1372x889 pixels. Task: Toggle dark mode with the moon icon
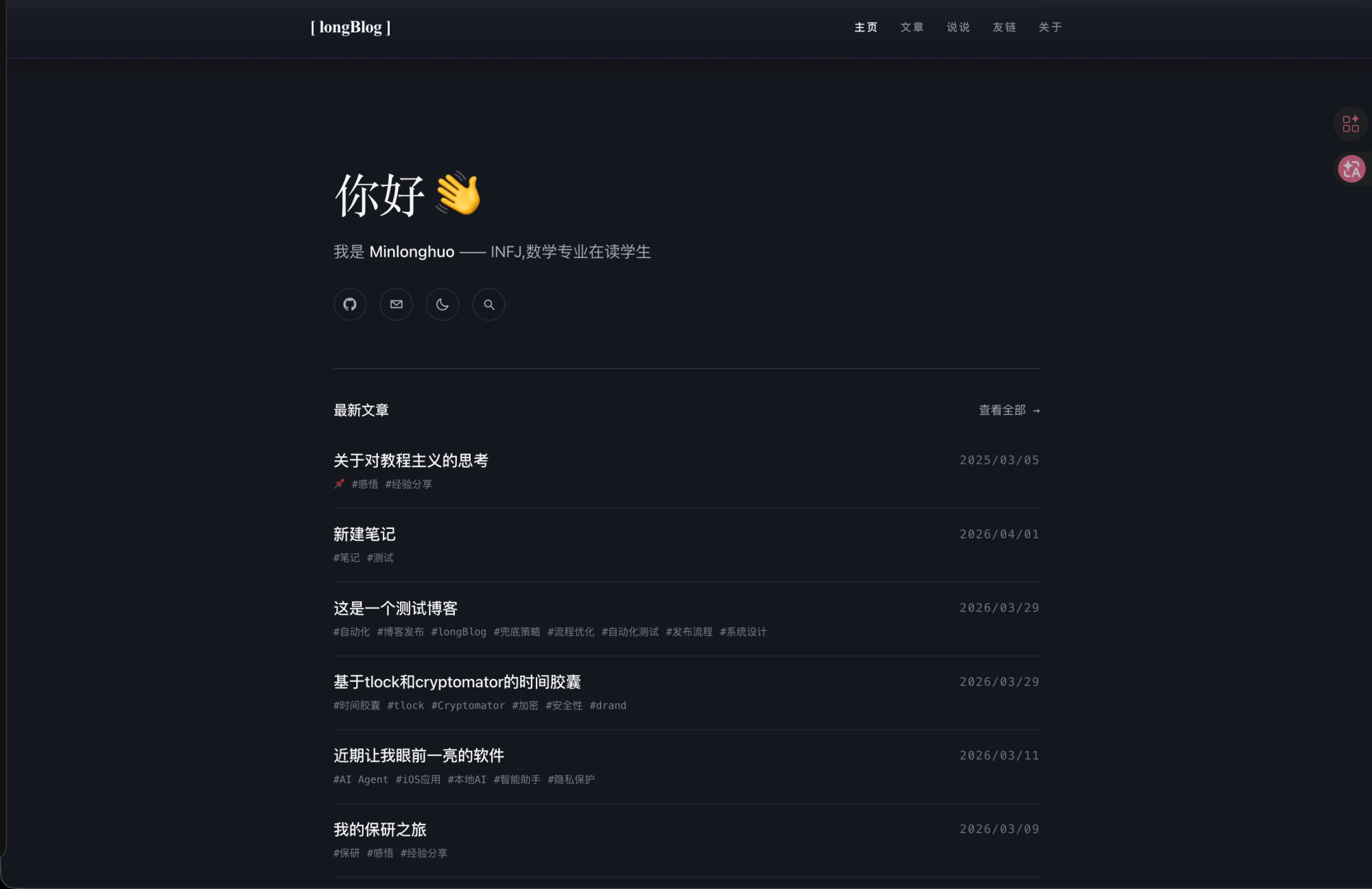[442, 305]
